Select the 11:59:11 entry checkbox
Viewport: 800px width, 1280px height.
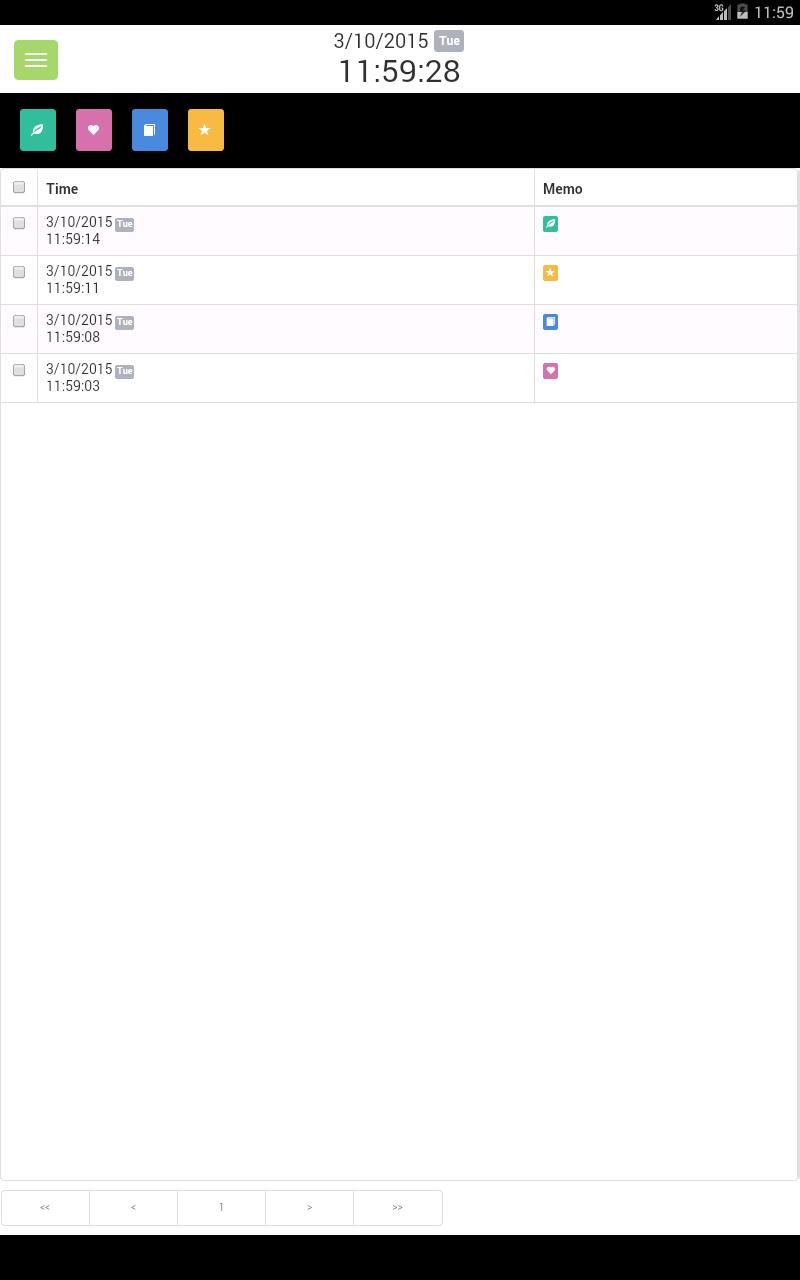[19, 272]
